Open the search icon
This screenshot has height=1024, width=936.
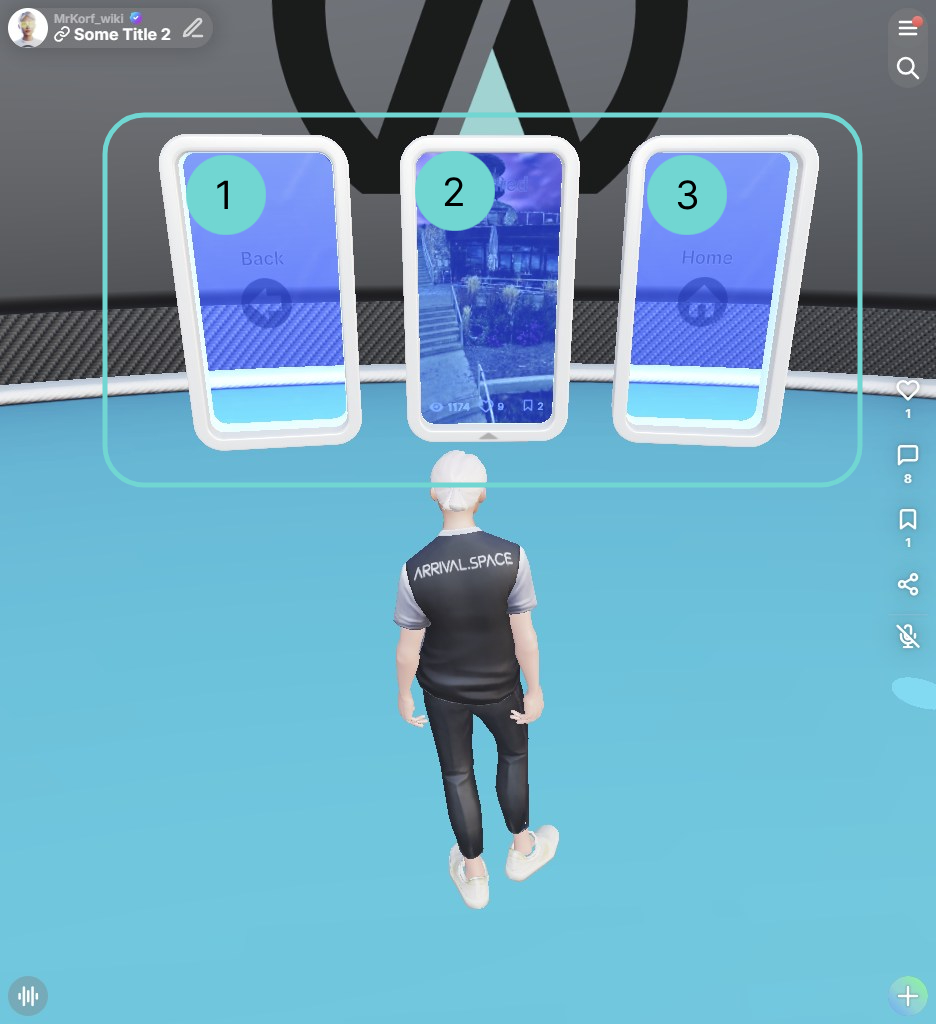pos(907,68)
